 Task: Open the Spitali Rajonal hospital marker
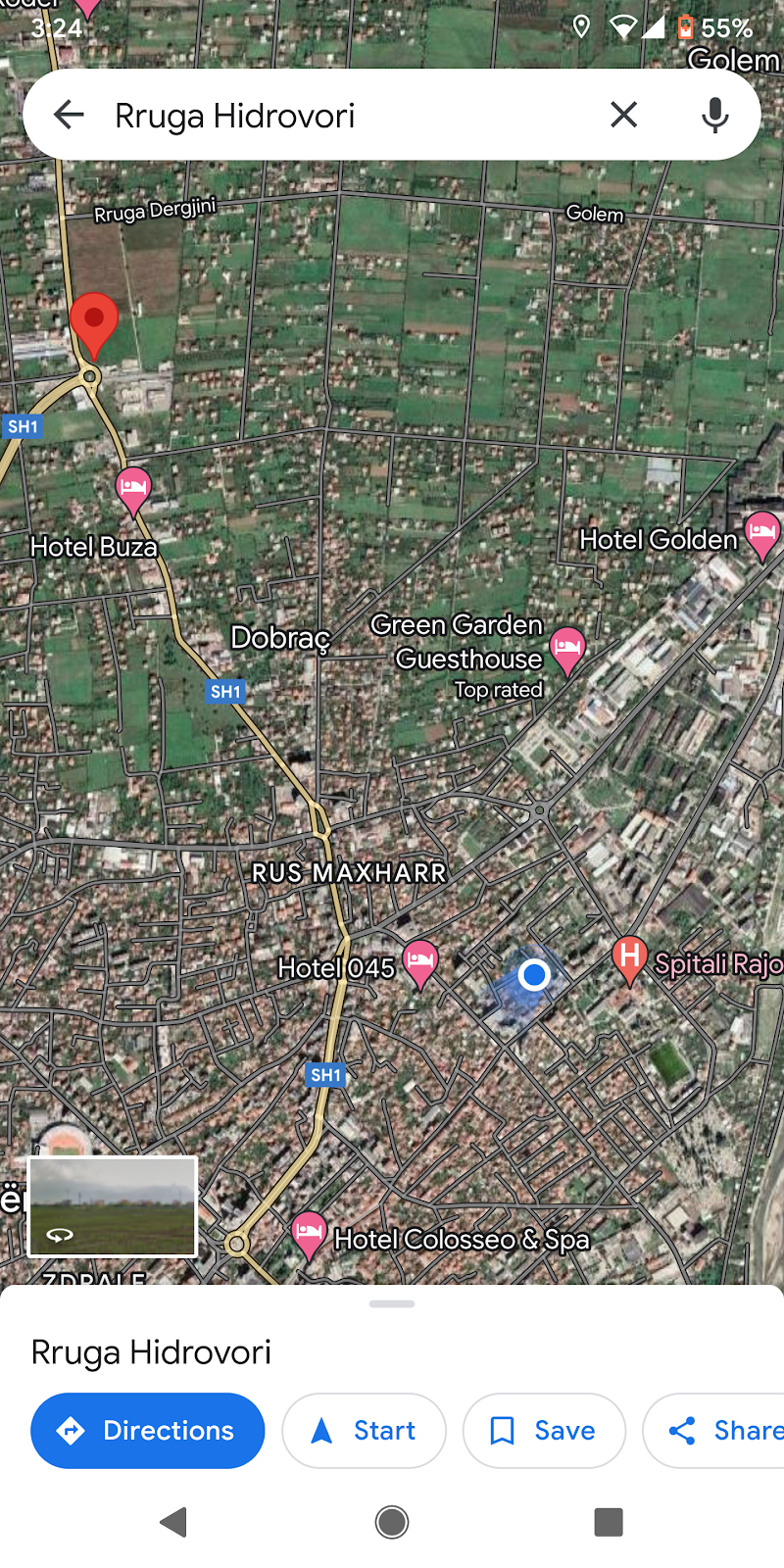629,957
